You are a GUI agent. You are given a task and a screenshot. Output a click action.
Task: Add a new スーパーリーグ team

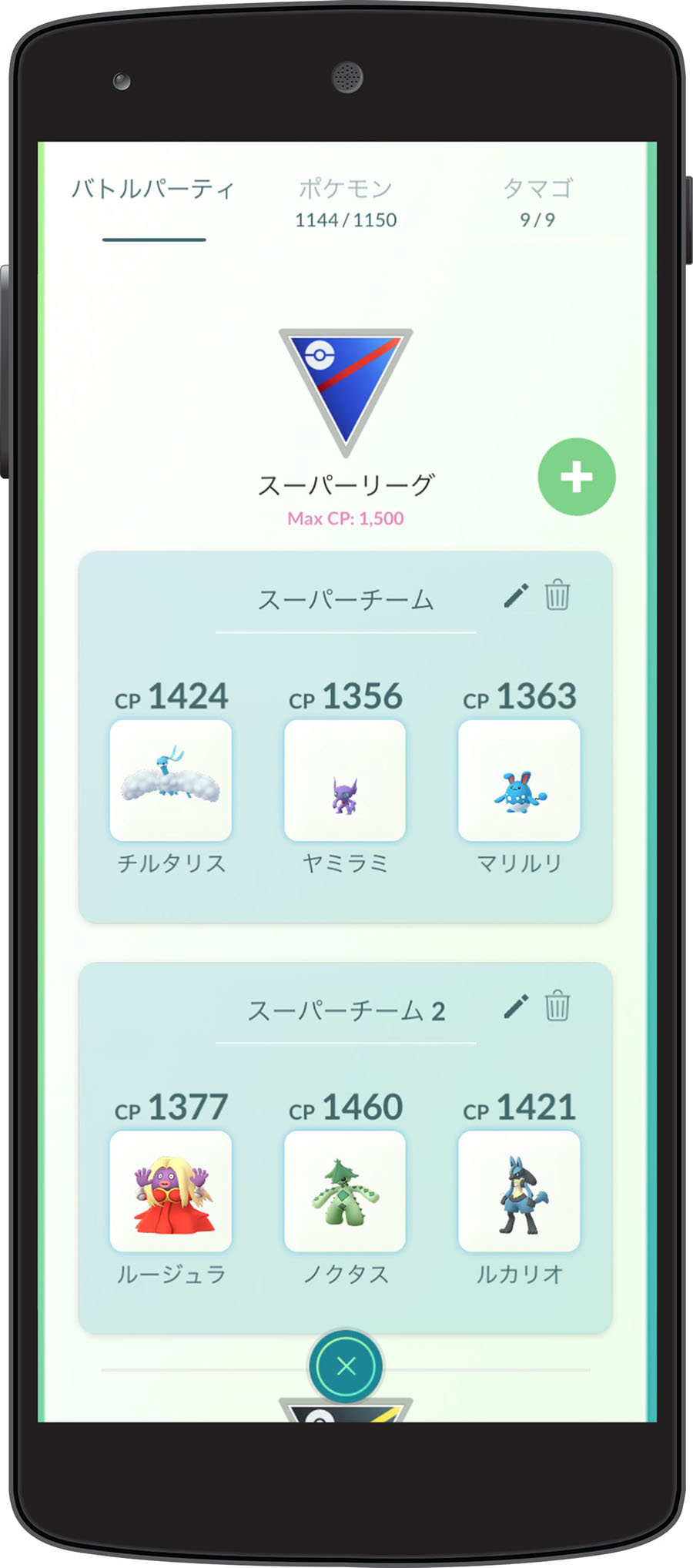point(576,477)
